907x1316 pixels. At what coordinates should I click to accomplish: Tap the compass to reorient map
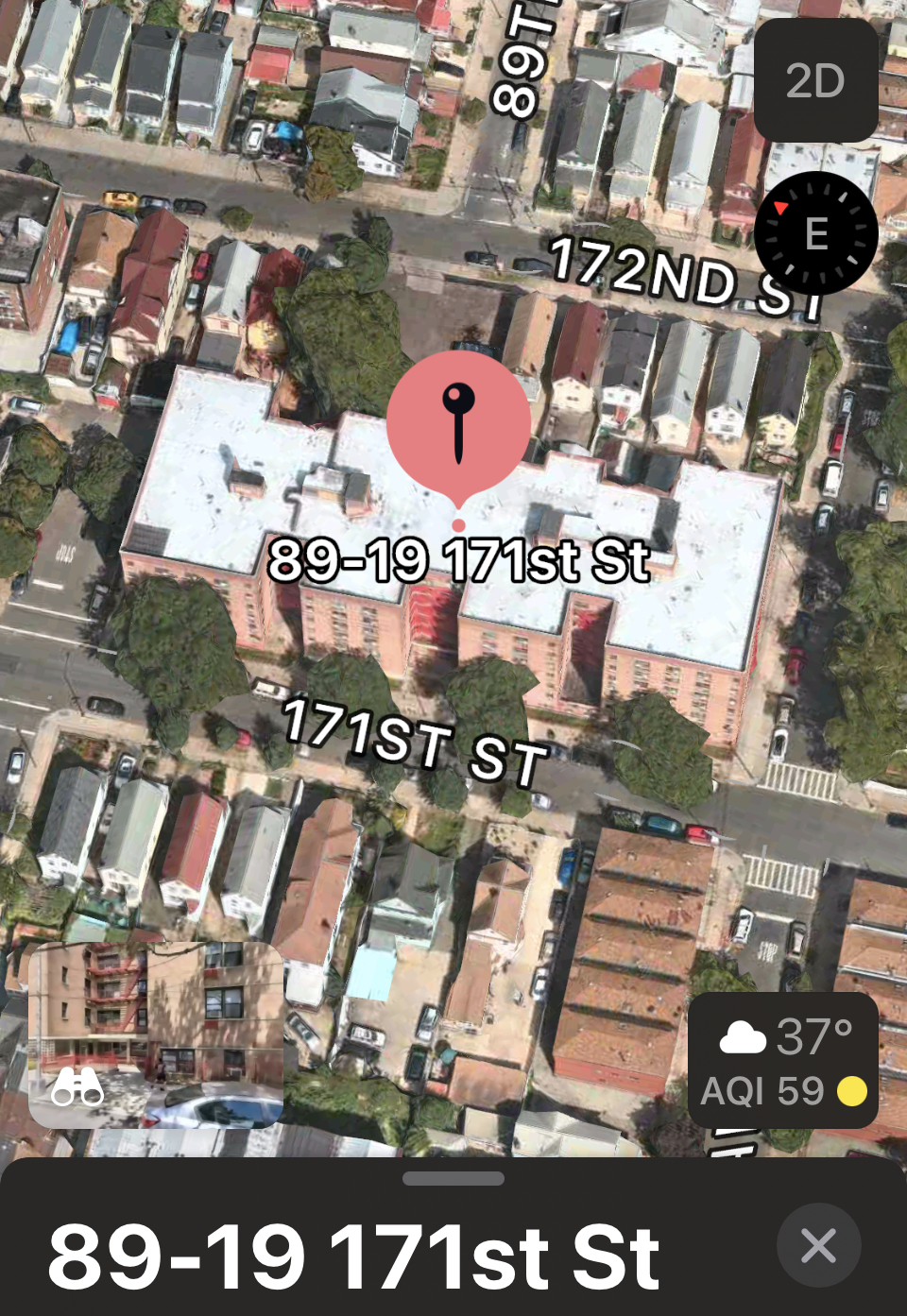pyautogui.click(x=815, y=233)
